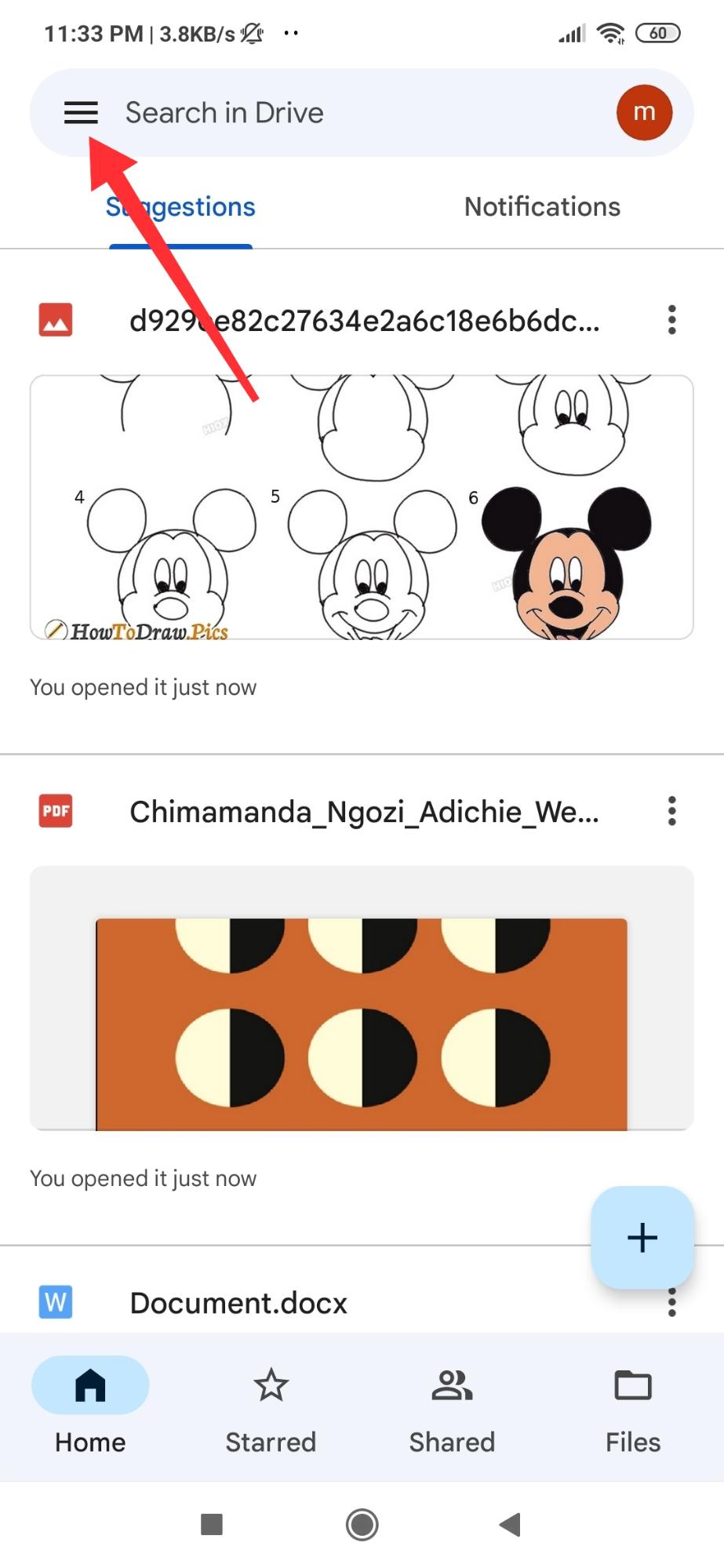Switch to the Files tab
Screen dimensions: 724x1568
[632, 1406]
